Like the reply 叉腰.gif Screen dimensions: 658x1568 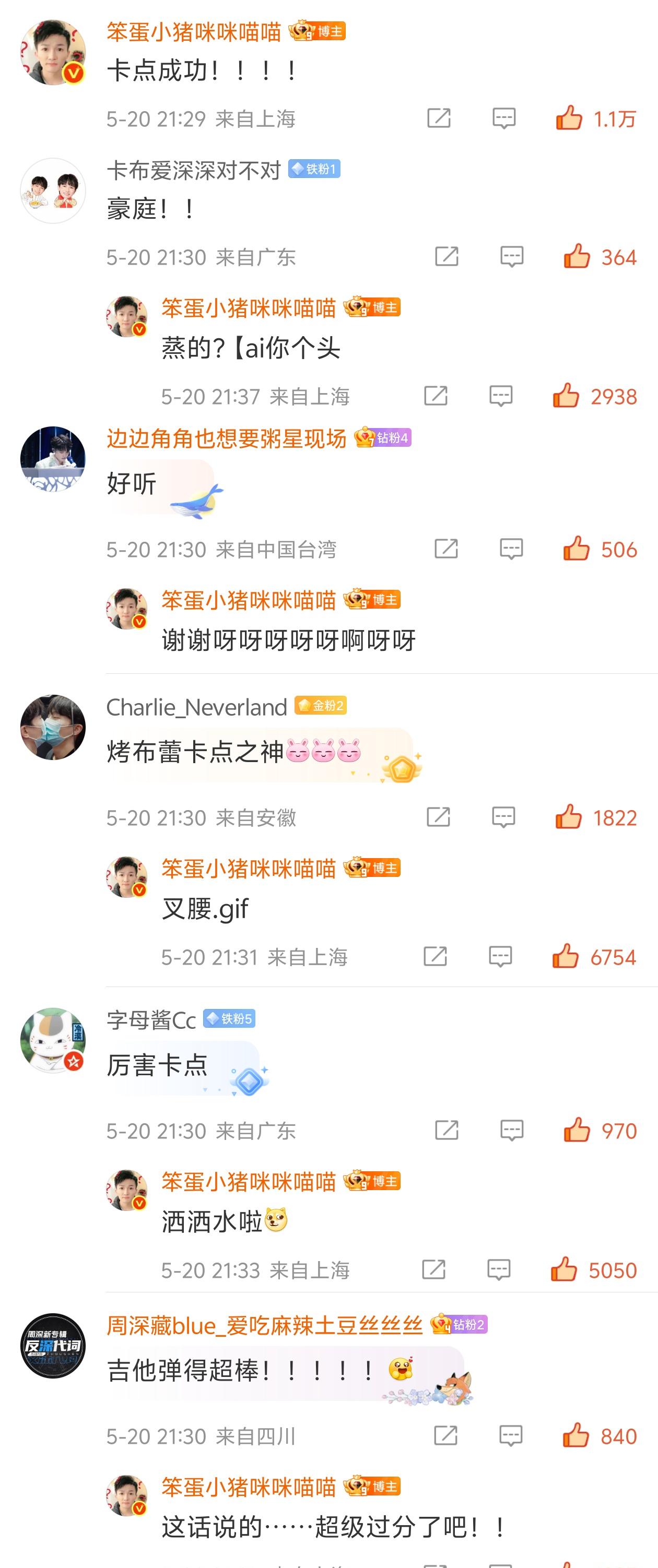pos(566,957)
